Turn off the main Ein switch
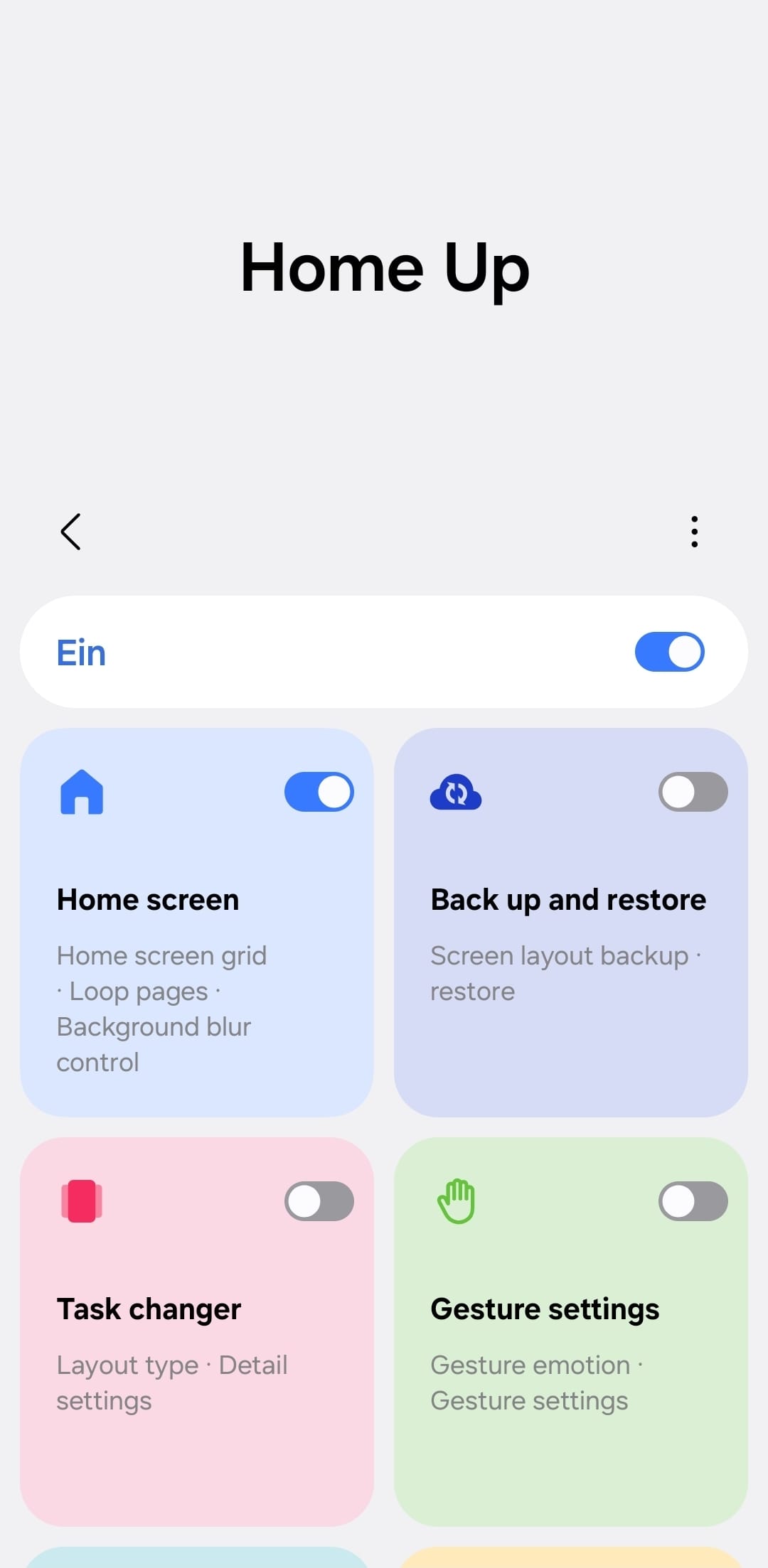The height and width of the screenshot is (1568, 768). (669, 652)
